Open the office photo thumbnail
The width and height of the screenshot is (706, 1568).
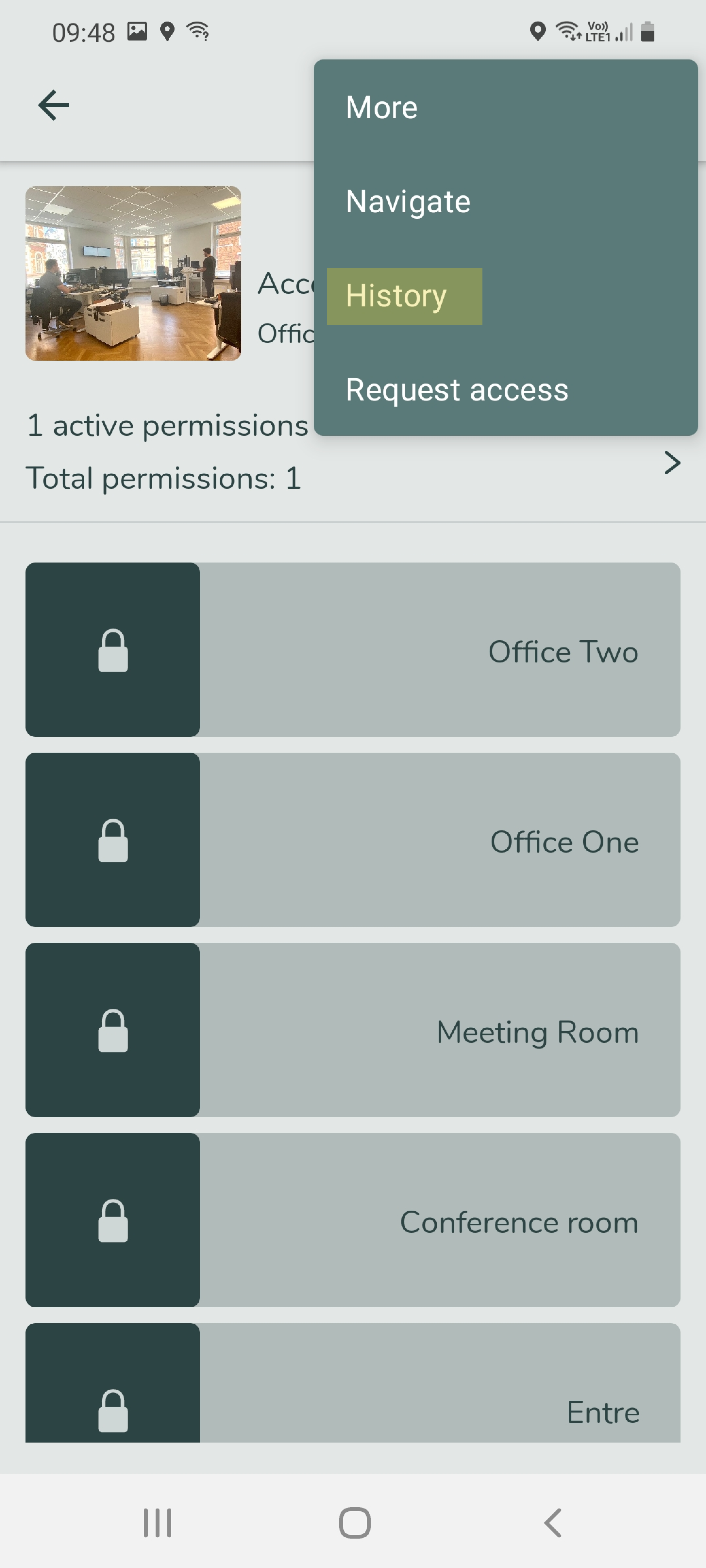(133, 273)
